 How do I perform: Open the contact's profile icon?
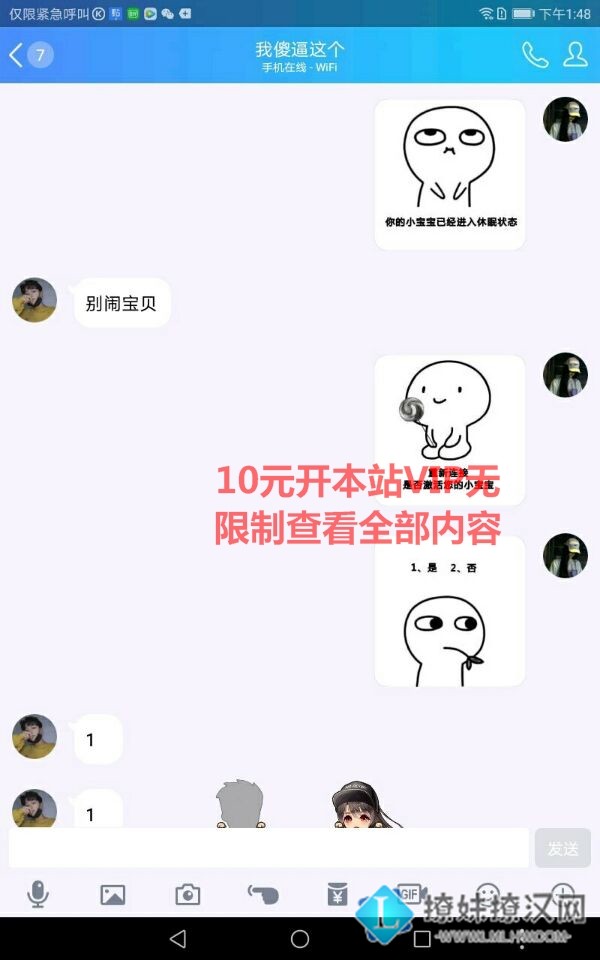tap(576, 55)
